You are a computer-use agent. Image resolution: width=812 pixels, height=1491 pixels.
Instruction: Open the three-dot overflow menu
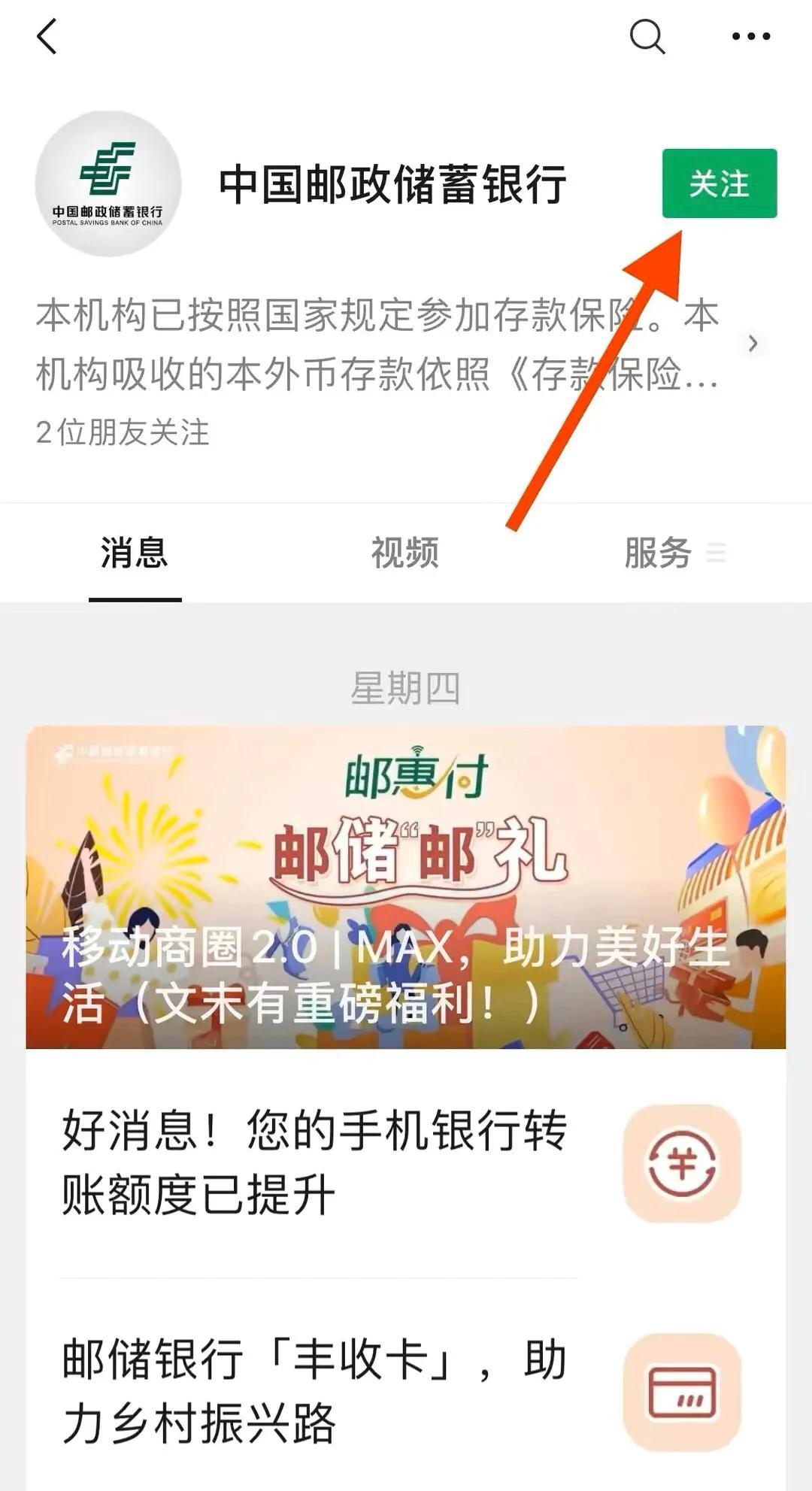(750, 36)
